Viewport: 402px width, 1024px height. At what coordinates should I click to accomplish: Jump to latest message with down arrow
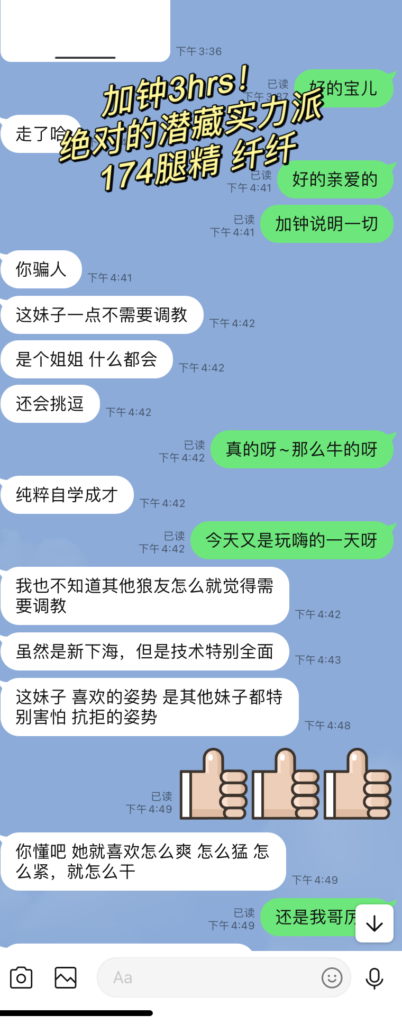[x=375, y=923]
